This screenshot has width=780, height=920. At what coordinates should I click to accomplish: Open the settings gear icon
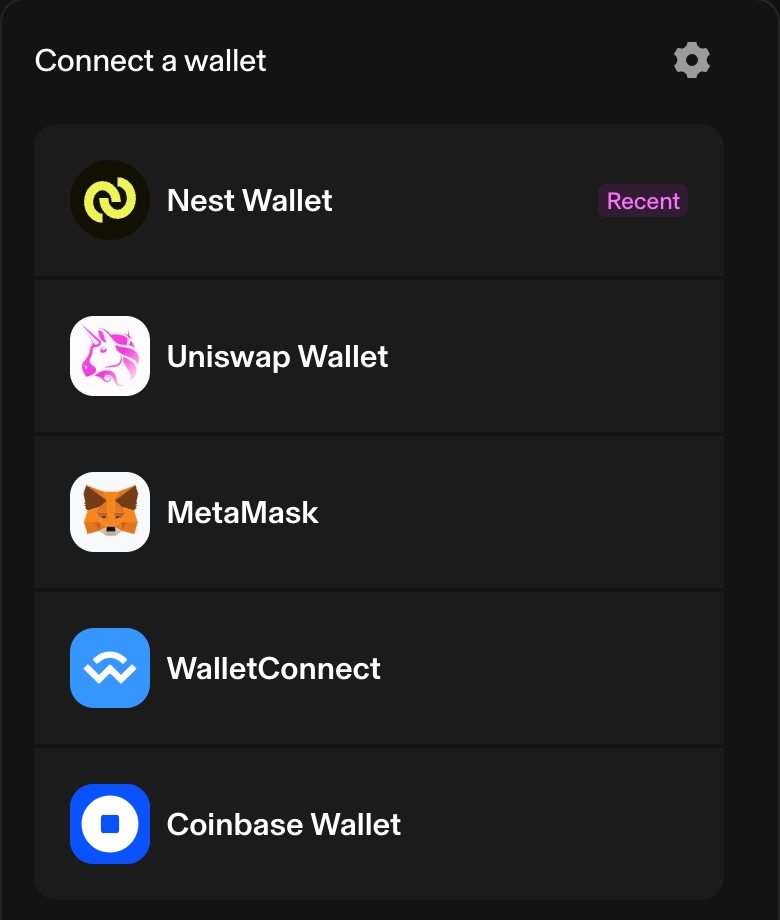coord(692,60)
